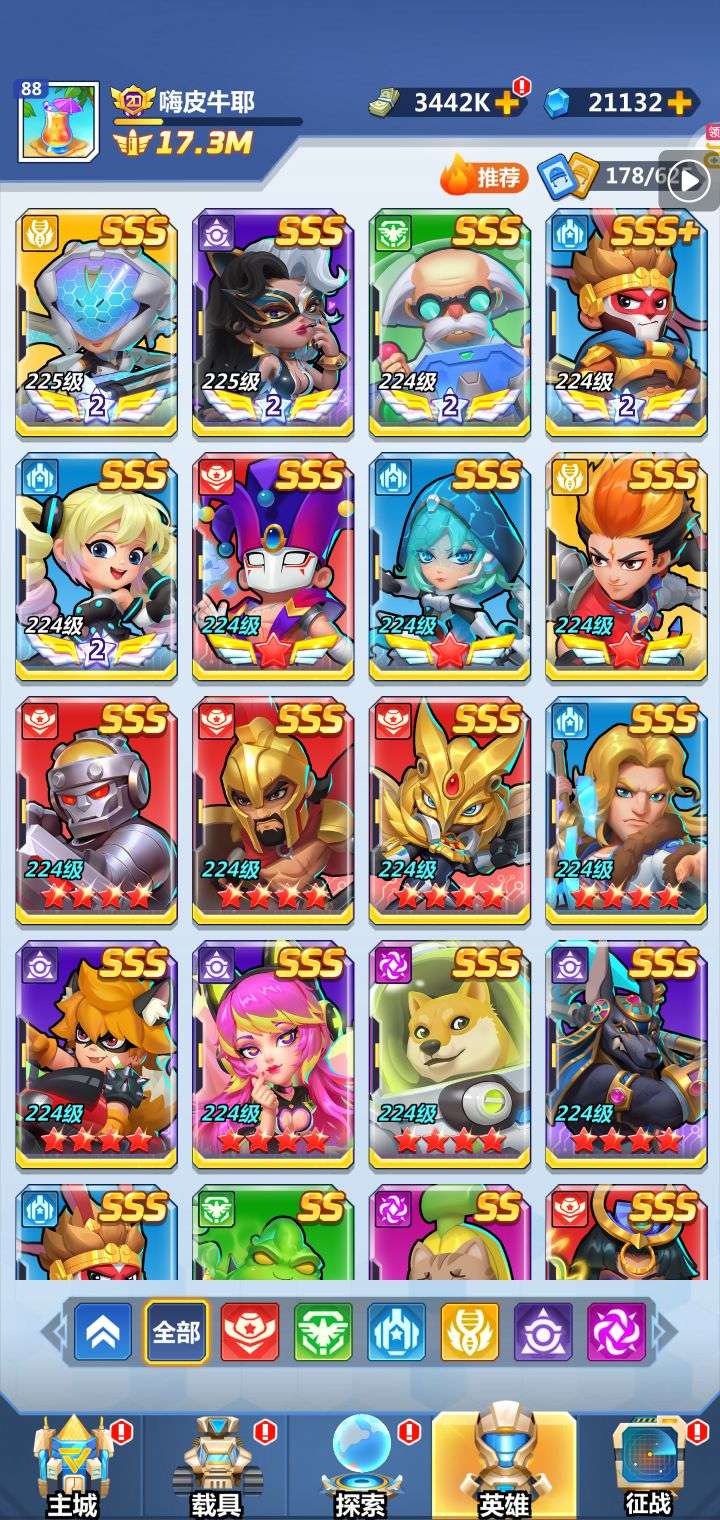Add more cash with the plus button
Image resolution: width=720 pixels, height=1520 pixels.
[508, 102]
